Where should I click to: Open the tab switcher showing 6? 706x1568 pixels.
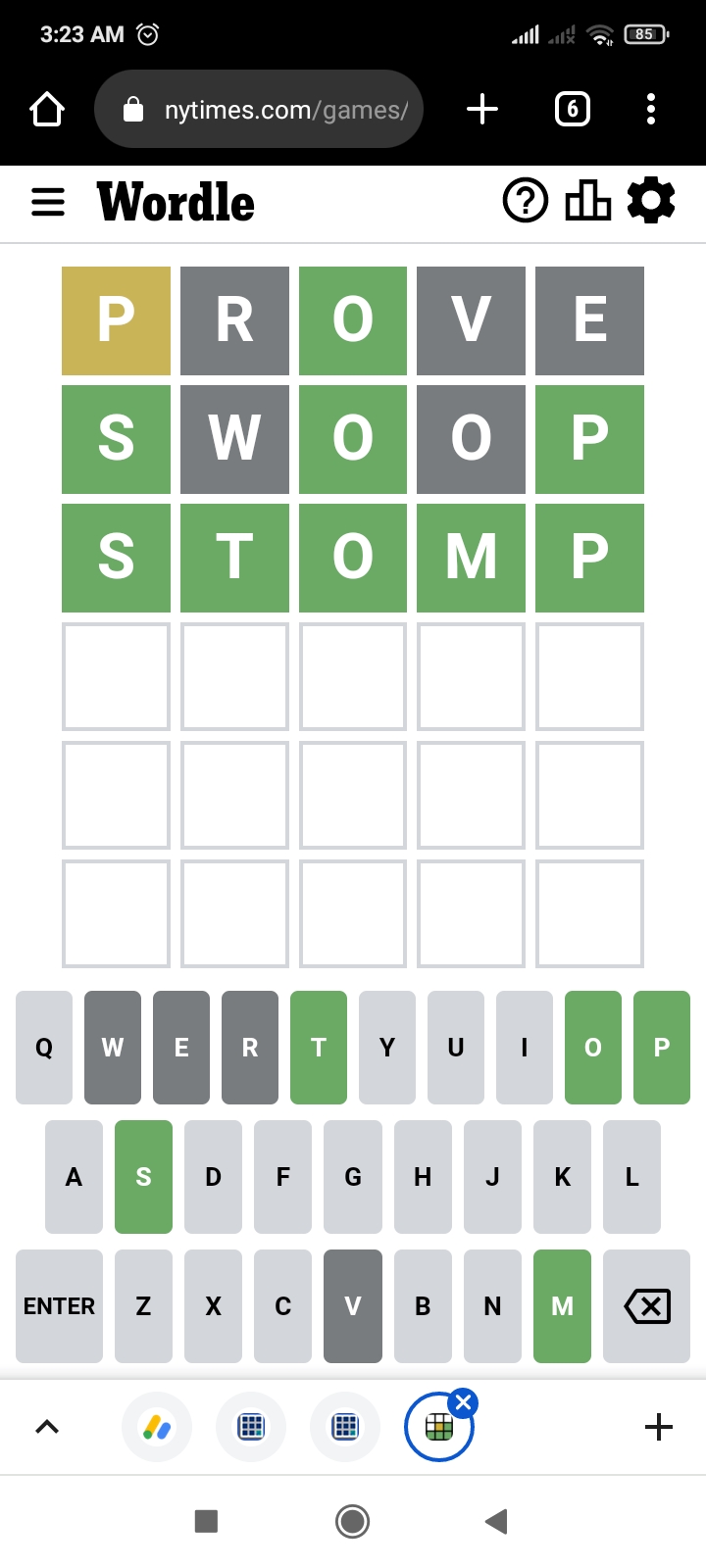coord(573,109)
